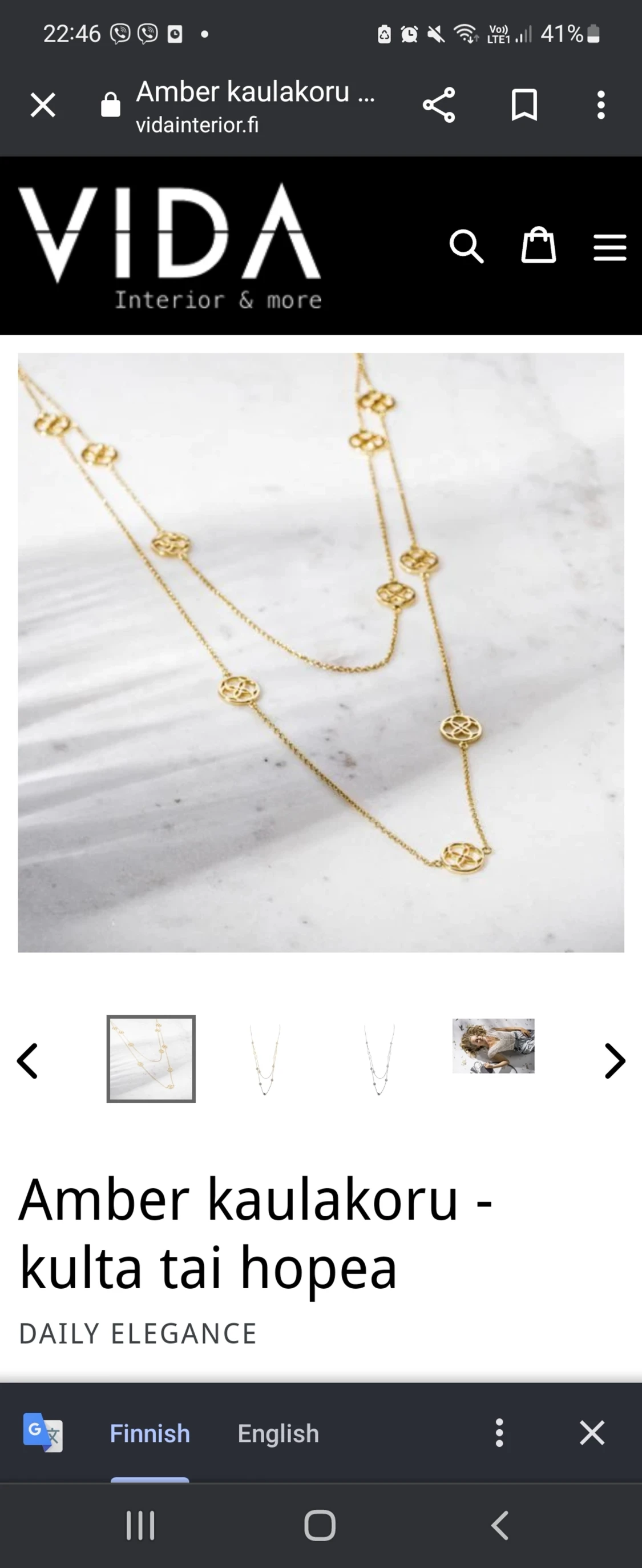Image resolution: width=642 pixels, height=1568 pixels.
Task: Go to the home screen
Action: [320, 1525]
